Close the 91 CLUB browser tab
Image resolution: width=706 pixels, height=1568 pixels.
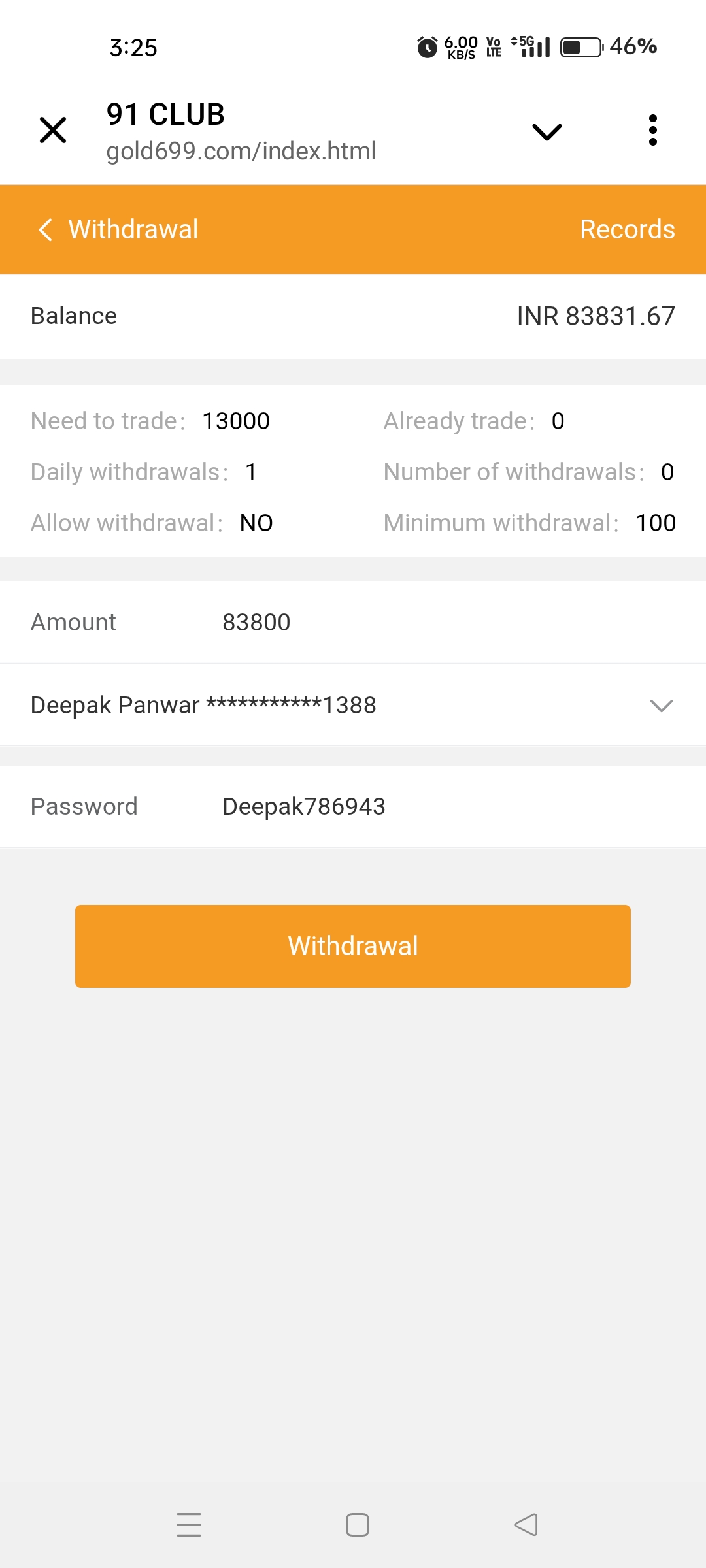[53, 130]
